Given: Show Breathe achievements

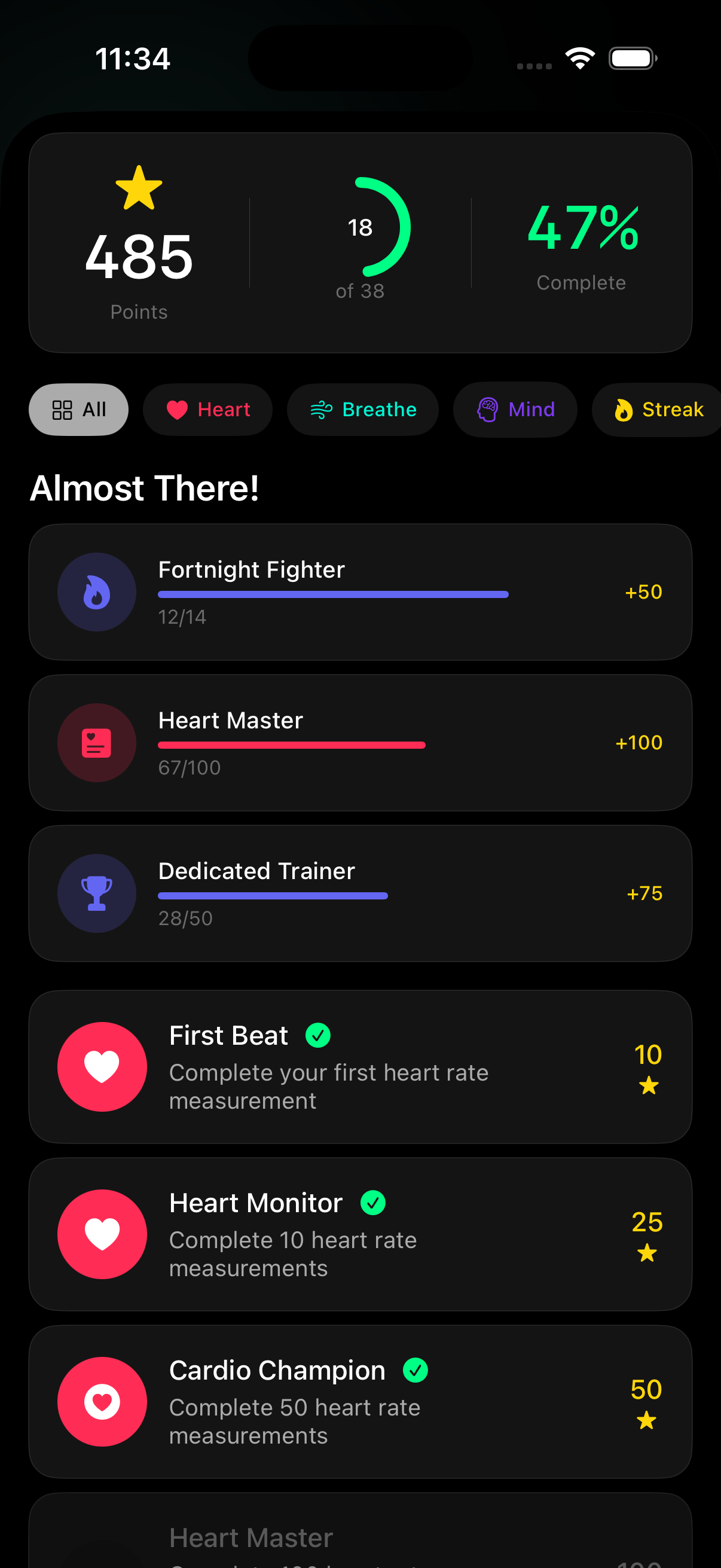Looking at the screenshot, I should point(363,409).
